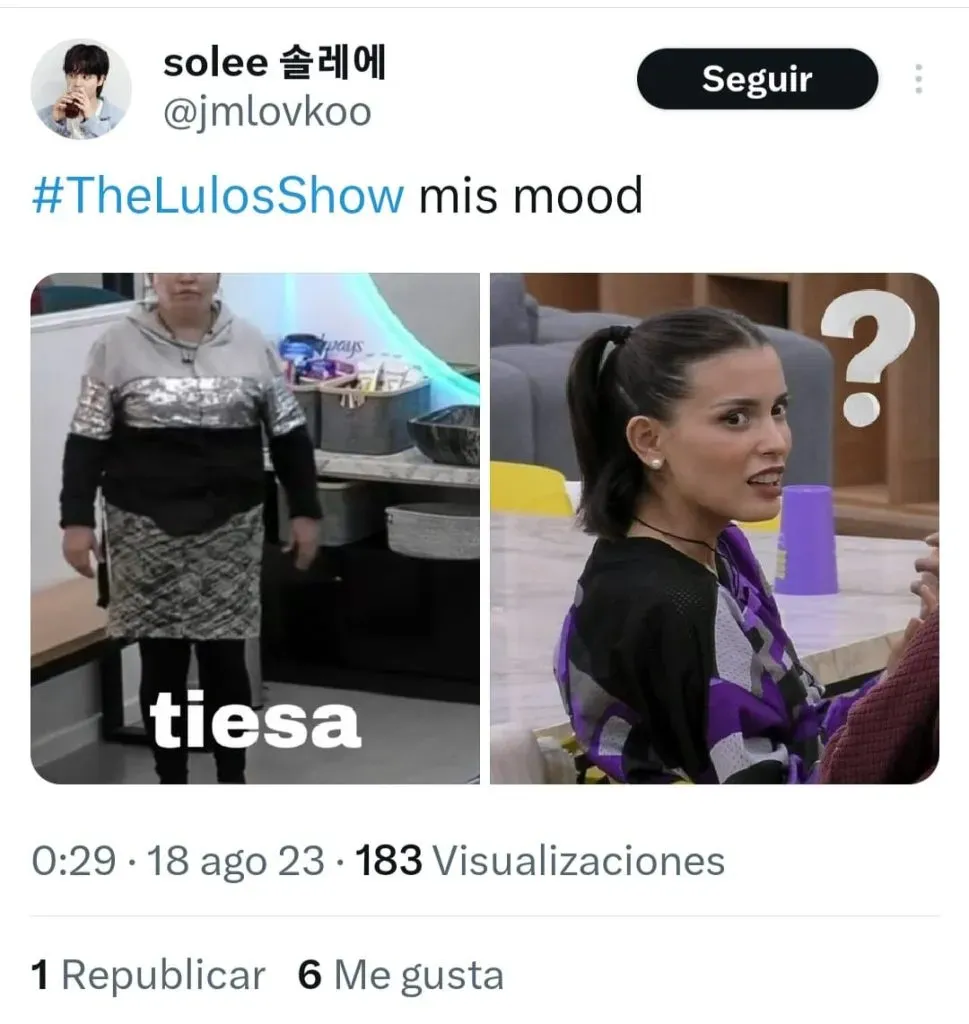
Task: View the 'tiesa' image
Action: (x=255, y=528)
